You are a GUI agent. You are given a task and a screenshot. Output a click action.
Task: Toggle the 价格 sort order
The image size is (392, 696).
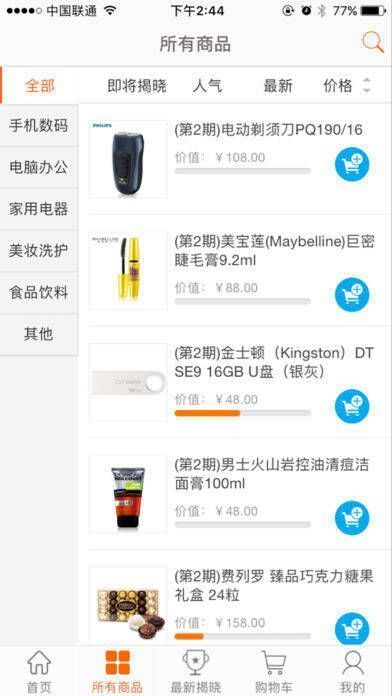[346, 85]
